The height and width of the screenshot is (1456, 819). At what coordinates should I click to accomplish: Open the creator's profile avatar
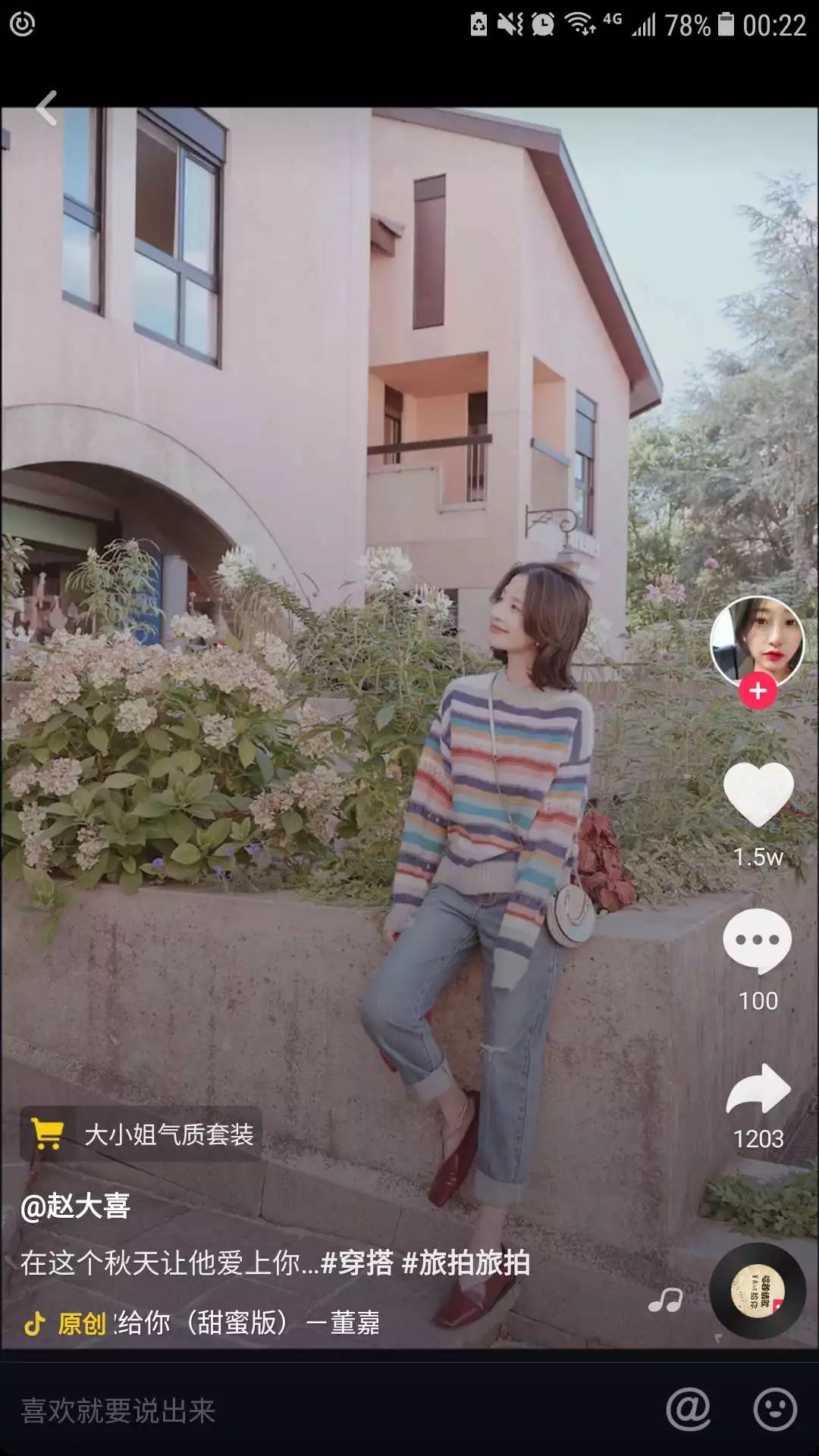(x=757, y=641)
